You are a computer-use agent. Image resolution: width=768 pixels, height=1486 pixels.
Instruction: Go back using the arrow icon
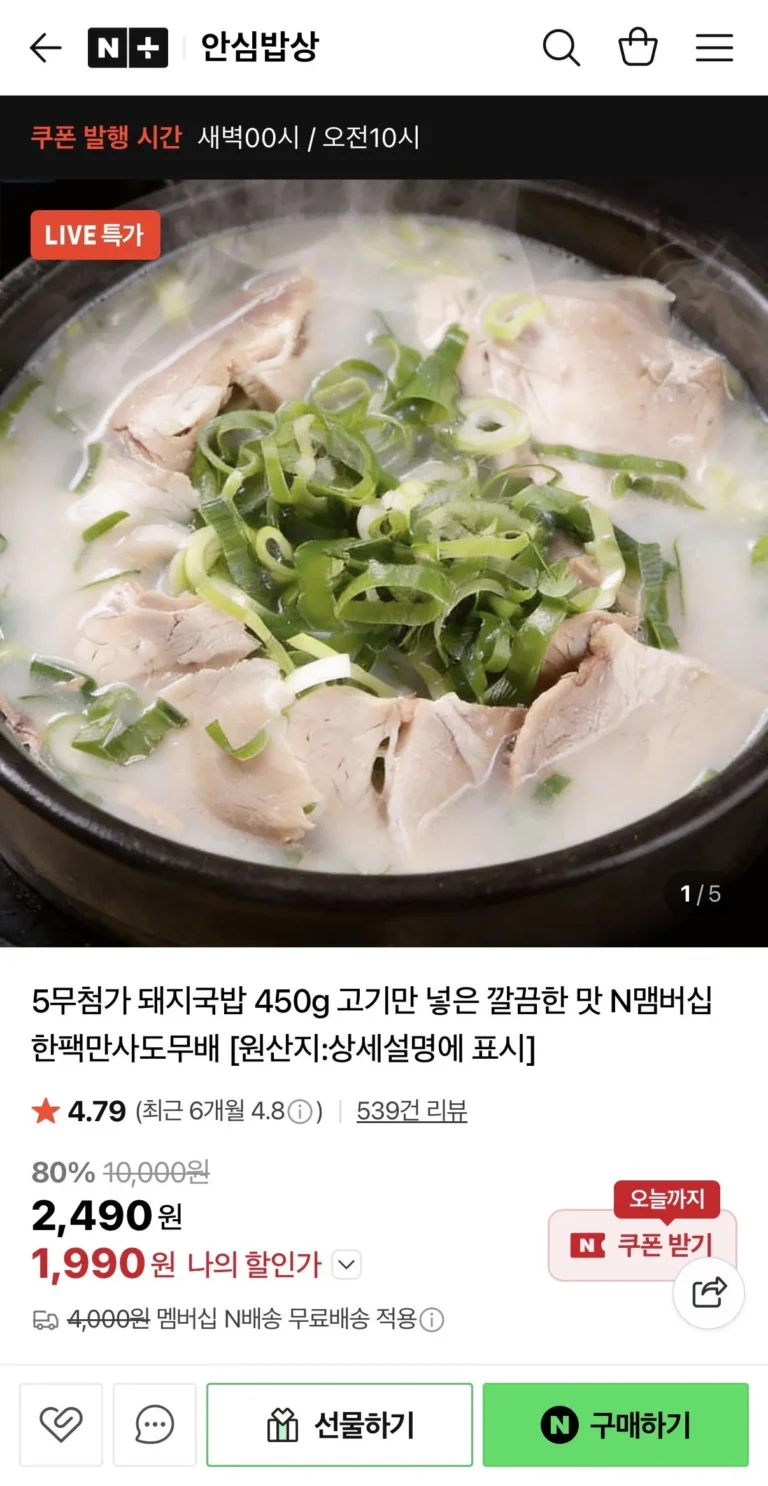[45, 47]
